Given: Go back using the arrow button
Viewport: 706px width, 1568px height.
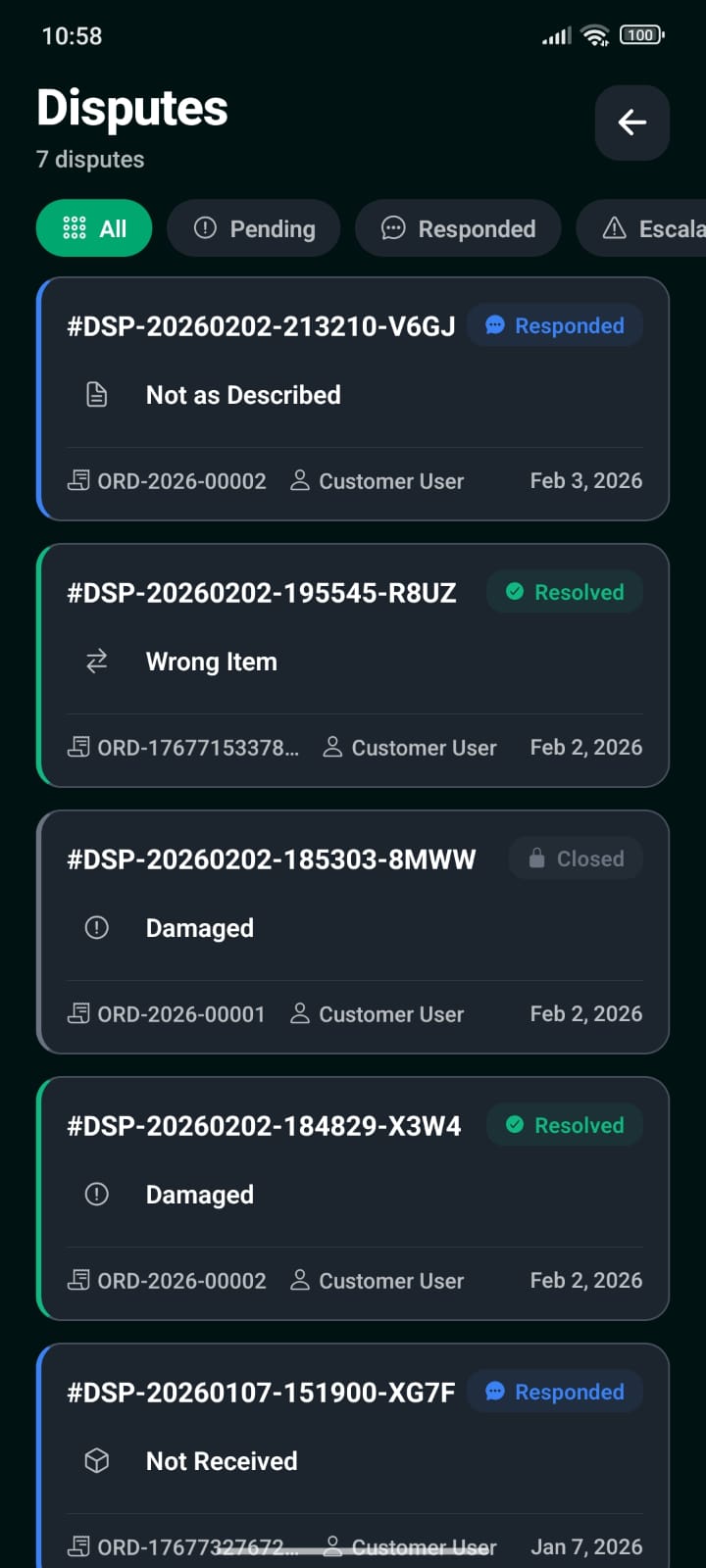Looking at the screenshot, I should 631,122.
